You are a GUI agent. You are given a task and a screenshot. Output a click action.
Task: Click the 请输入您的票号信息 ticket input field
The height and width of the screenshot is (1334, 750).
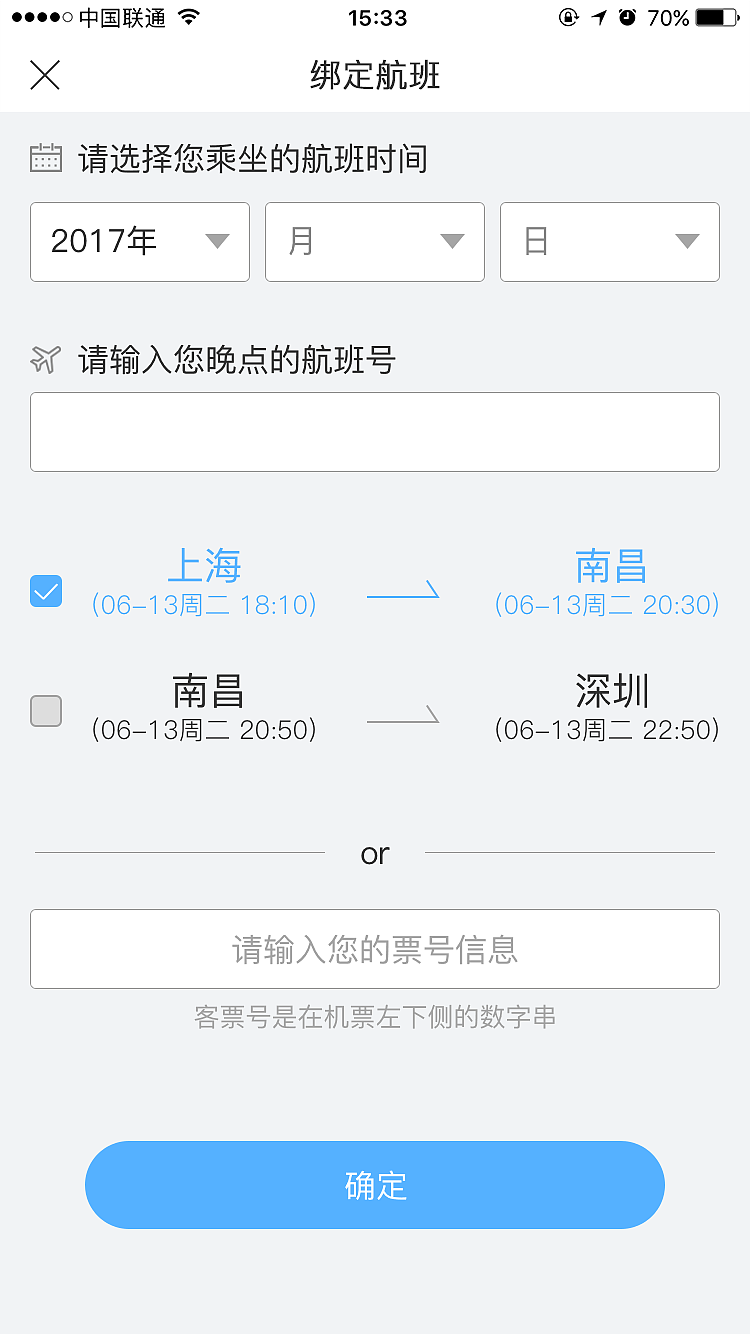pyautogui.click(x=375, y=948)
